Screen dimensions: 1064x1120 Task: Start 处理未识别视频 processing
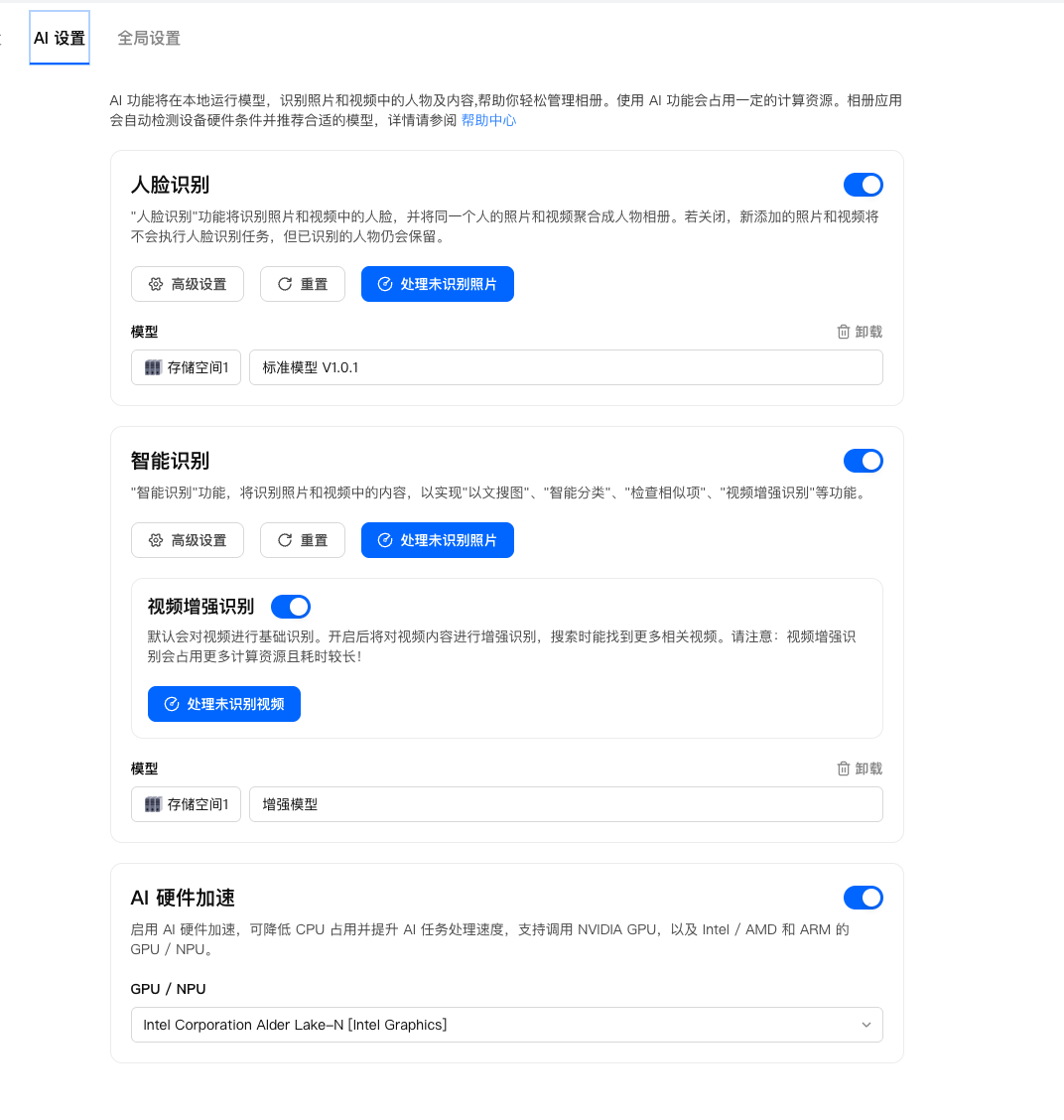pos(224,704)
